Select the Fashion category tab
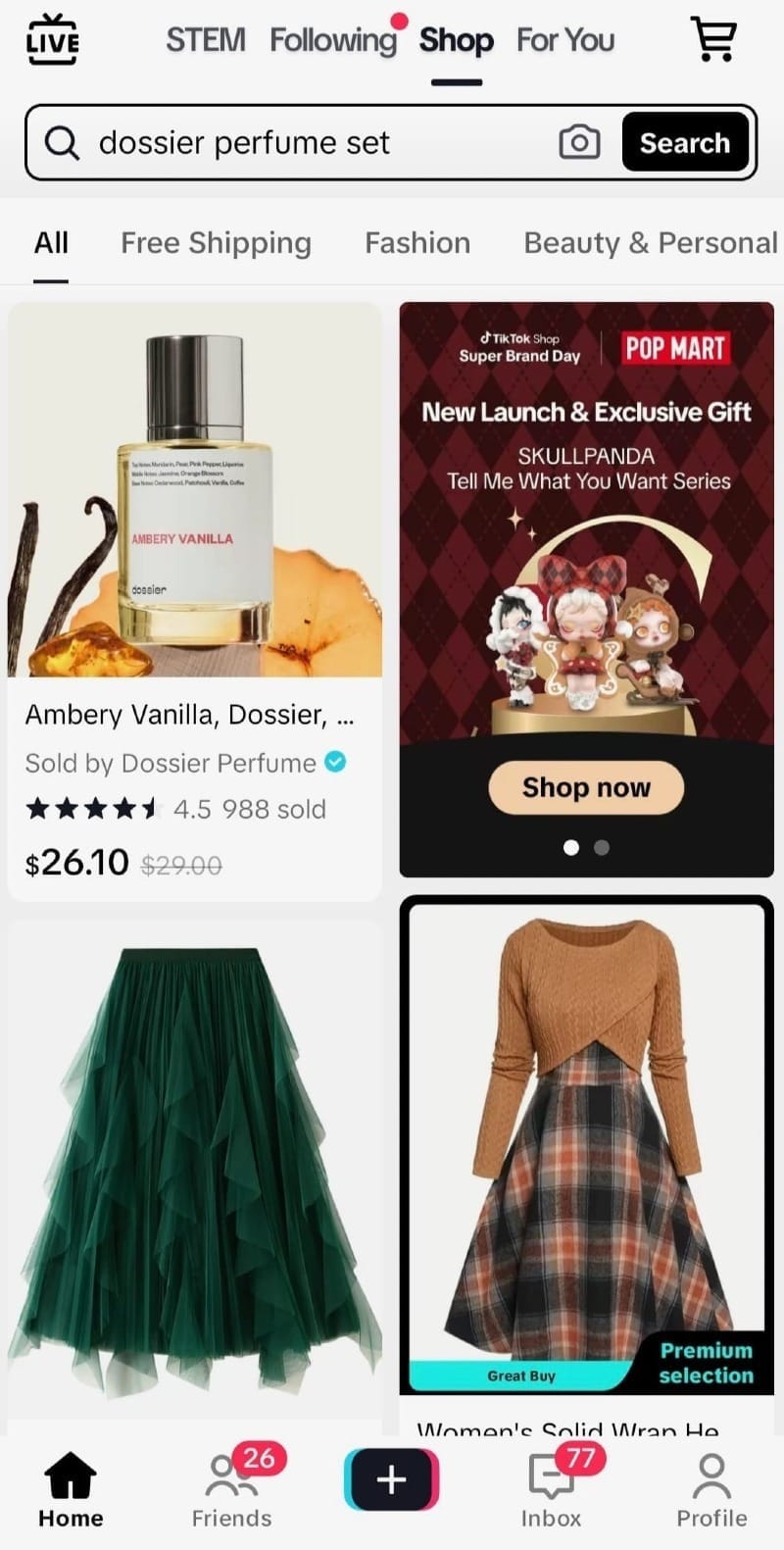Screen dimensions: 784x1550 (x=417, y=243)
